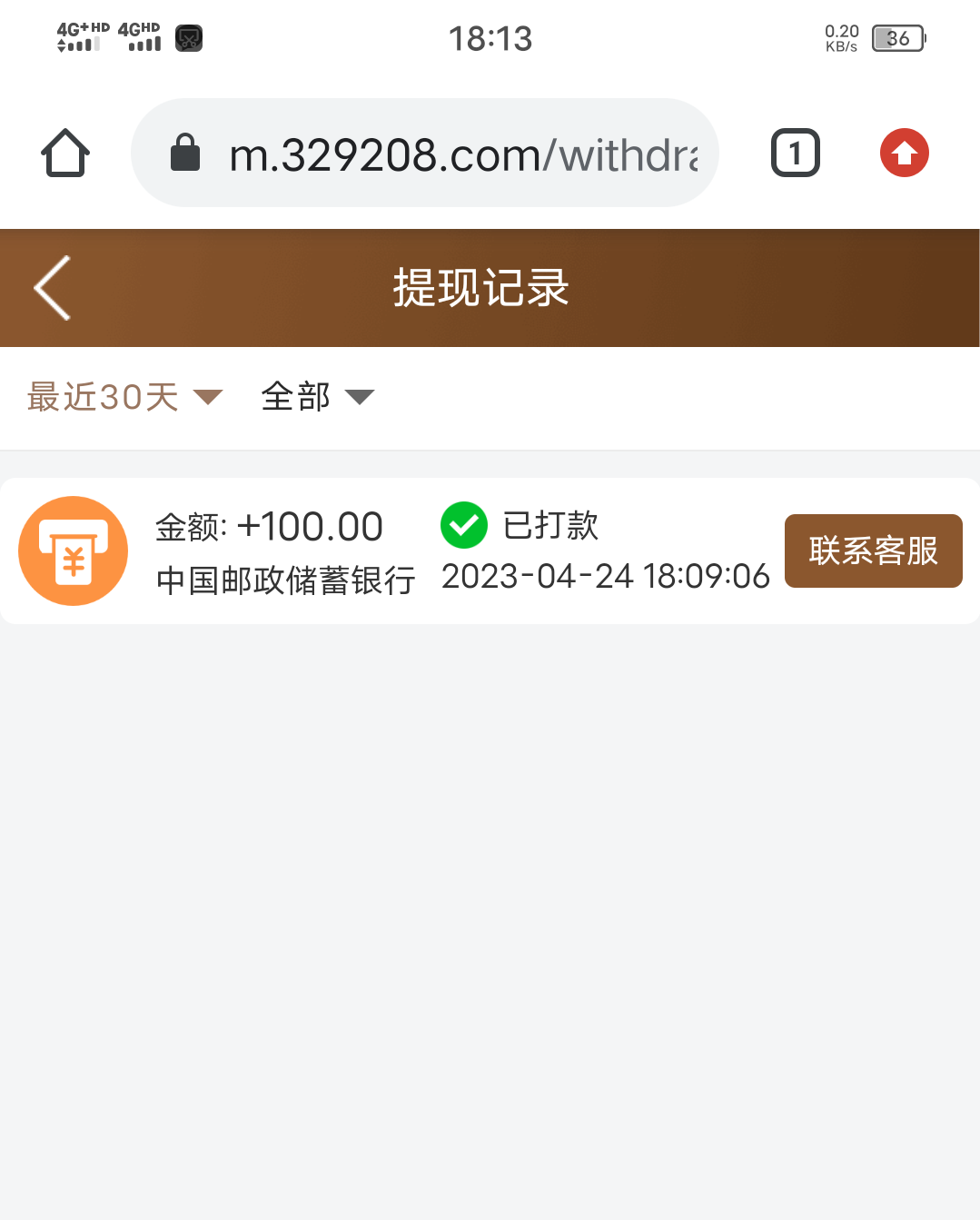Screen dimensions: 980x1220
Task: Open the browser tab switcher
Action: click(795, 153)
